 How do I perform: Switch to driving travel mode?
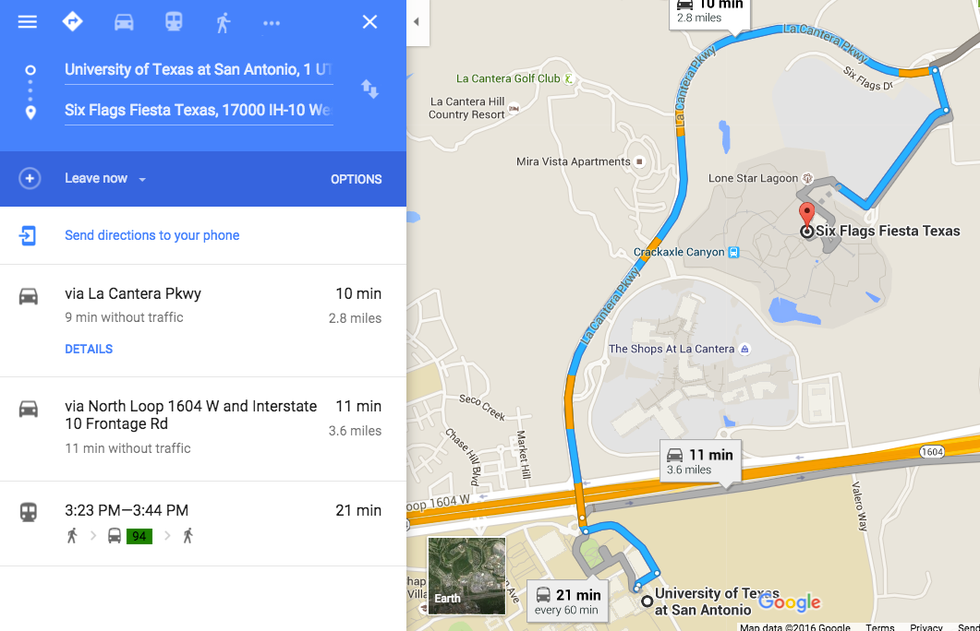click(123, 22)
